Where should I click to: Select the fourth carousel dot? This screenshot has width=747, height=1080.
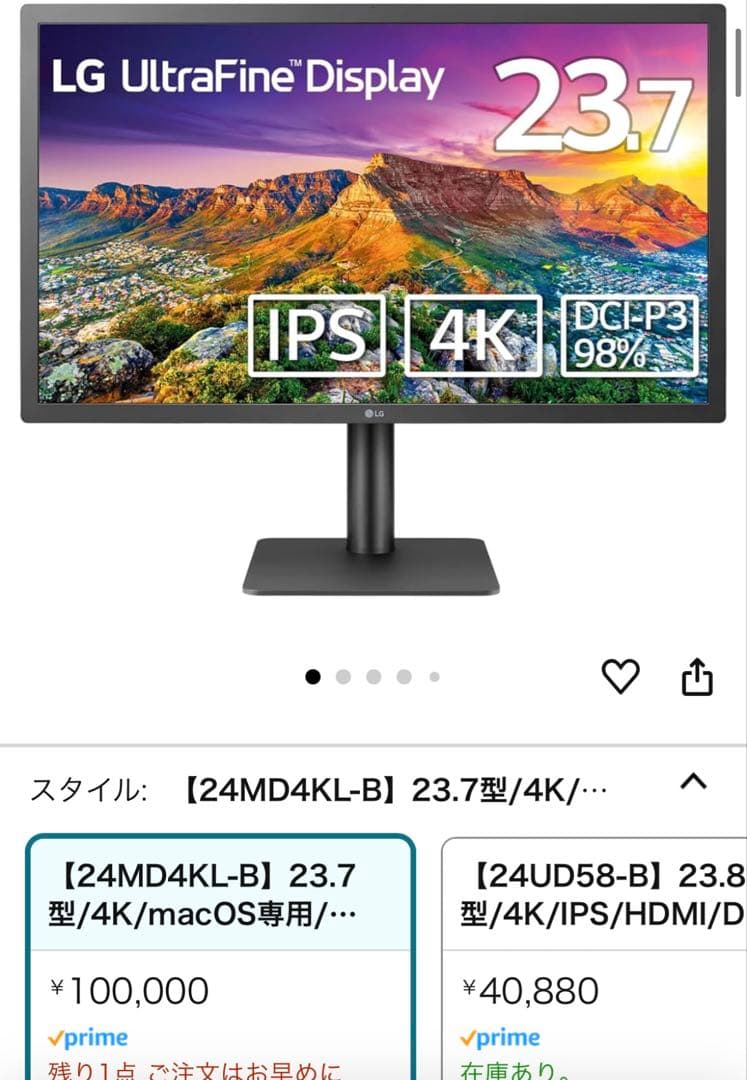click(x=404, y=676)
